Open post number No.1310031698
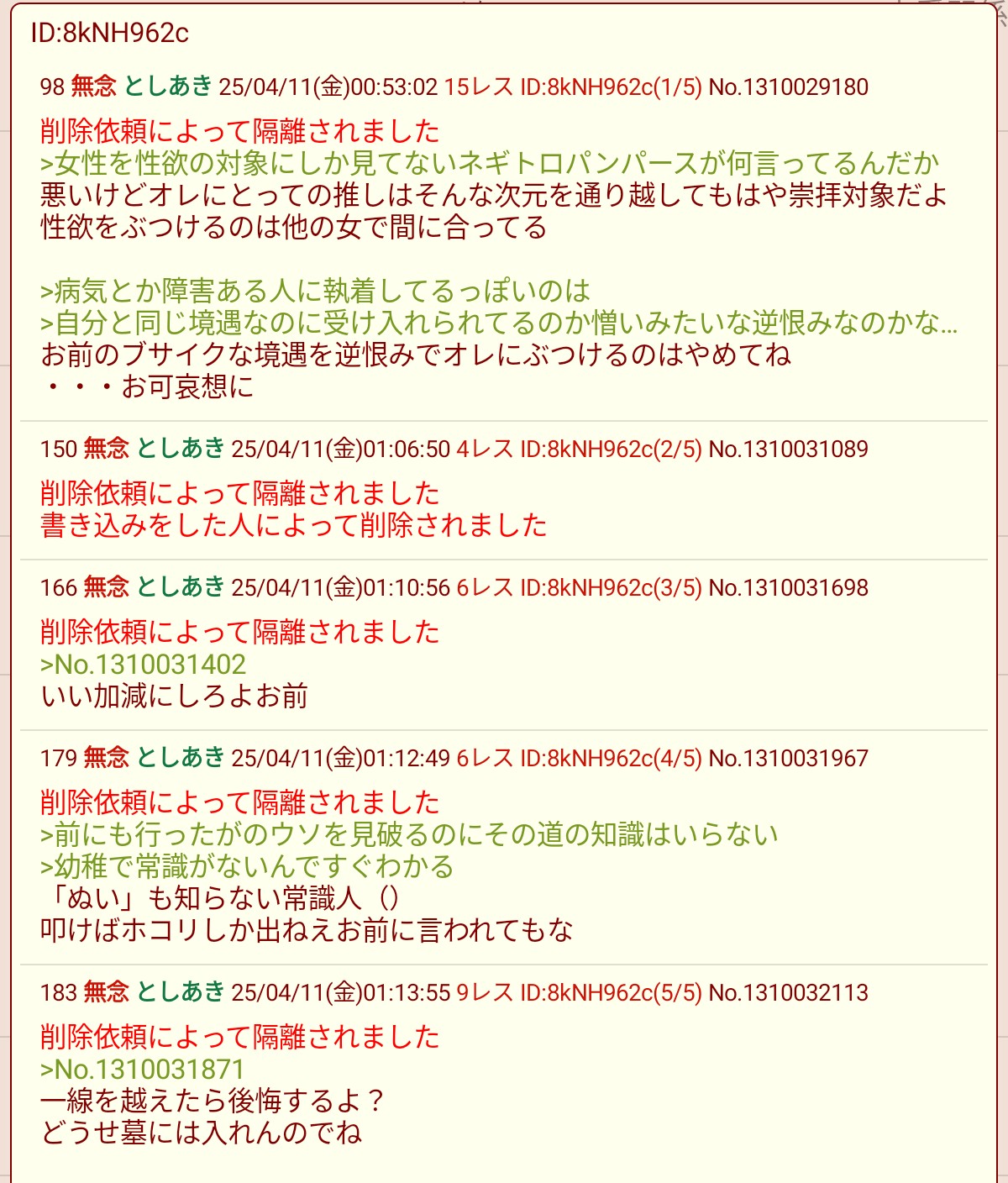The height and width of the screenshot is (1183, 1008). (x=788, y=588)
